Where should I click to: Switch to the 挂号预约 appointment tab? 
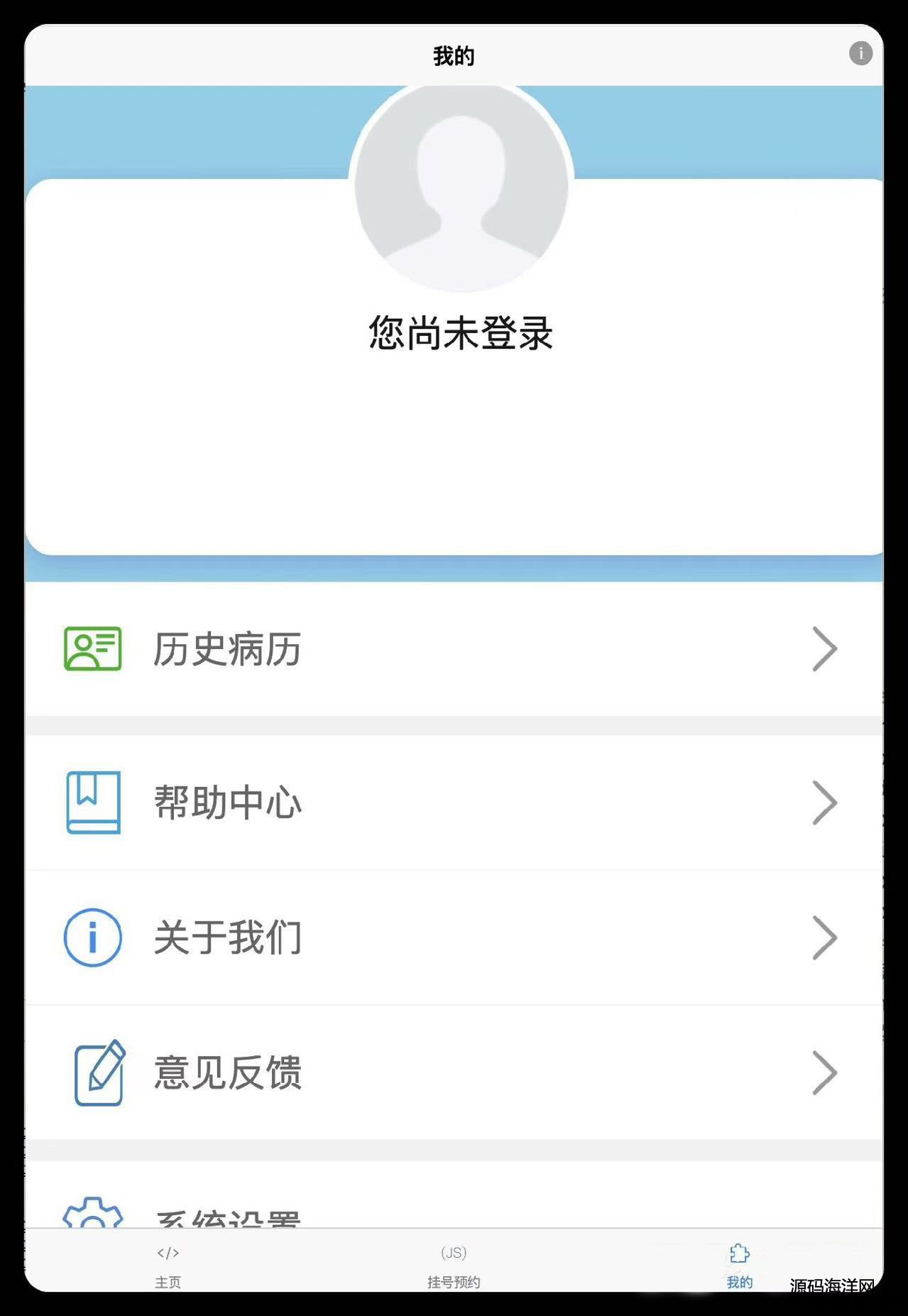click(454, 1266)
